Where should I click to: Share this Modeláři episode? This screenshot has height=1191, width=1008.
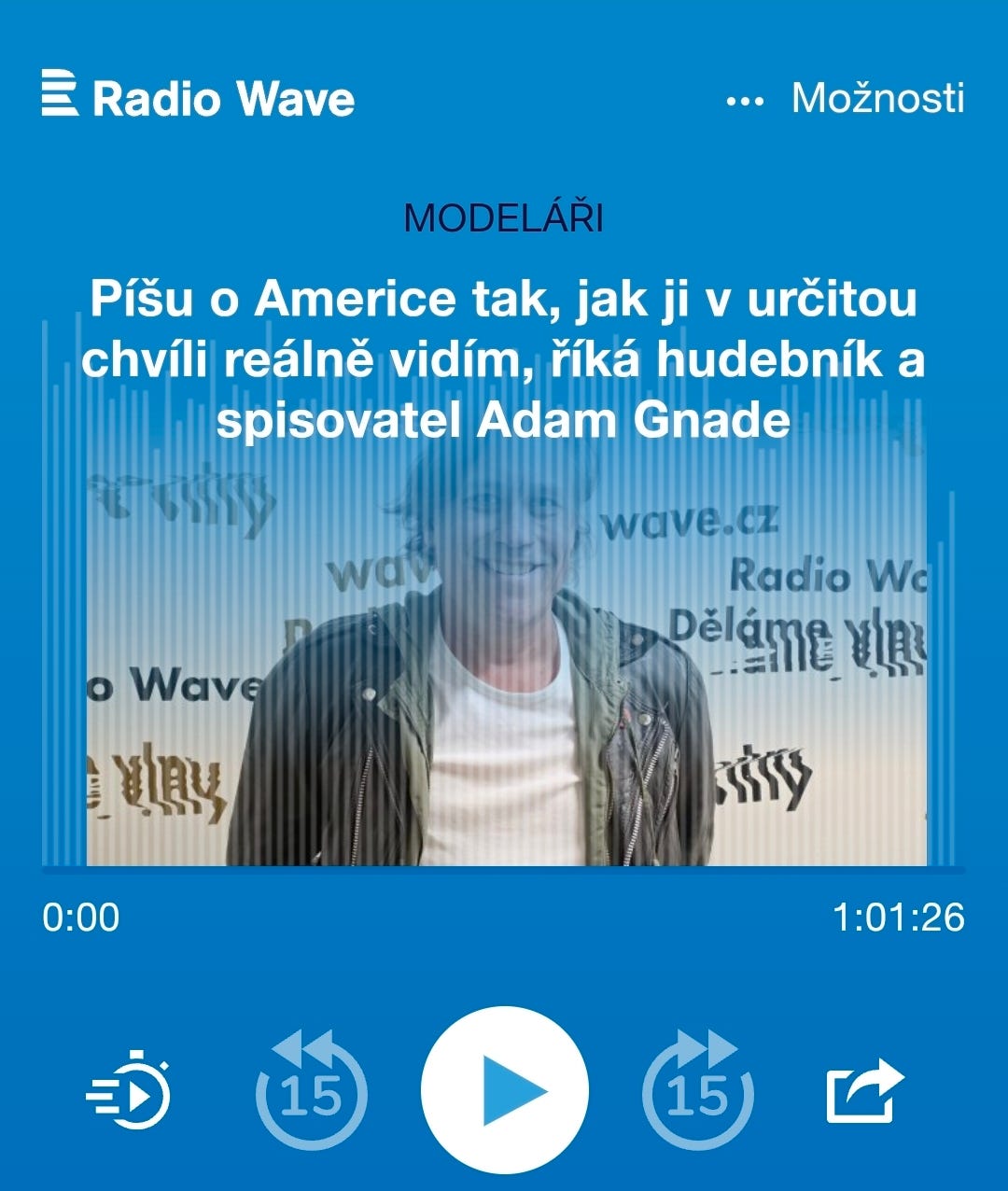pos(865,1090)
